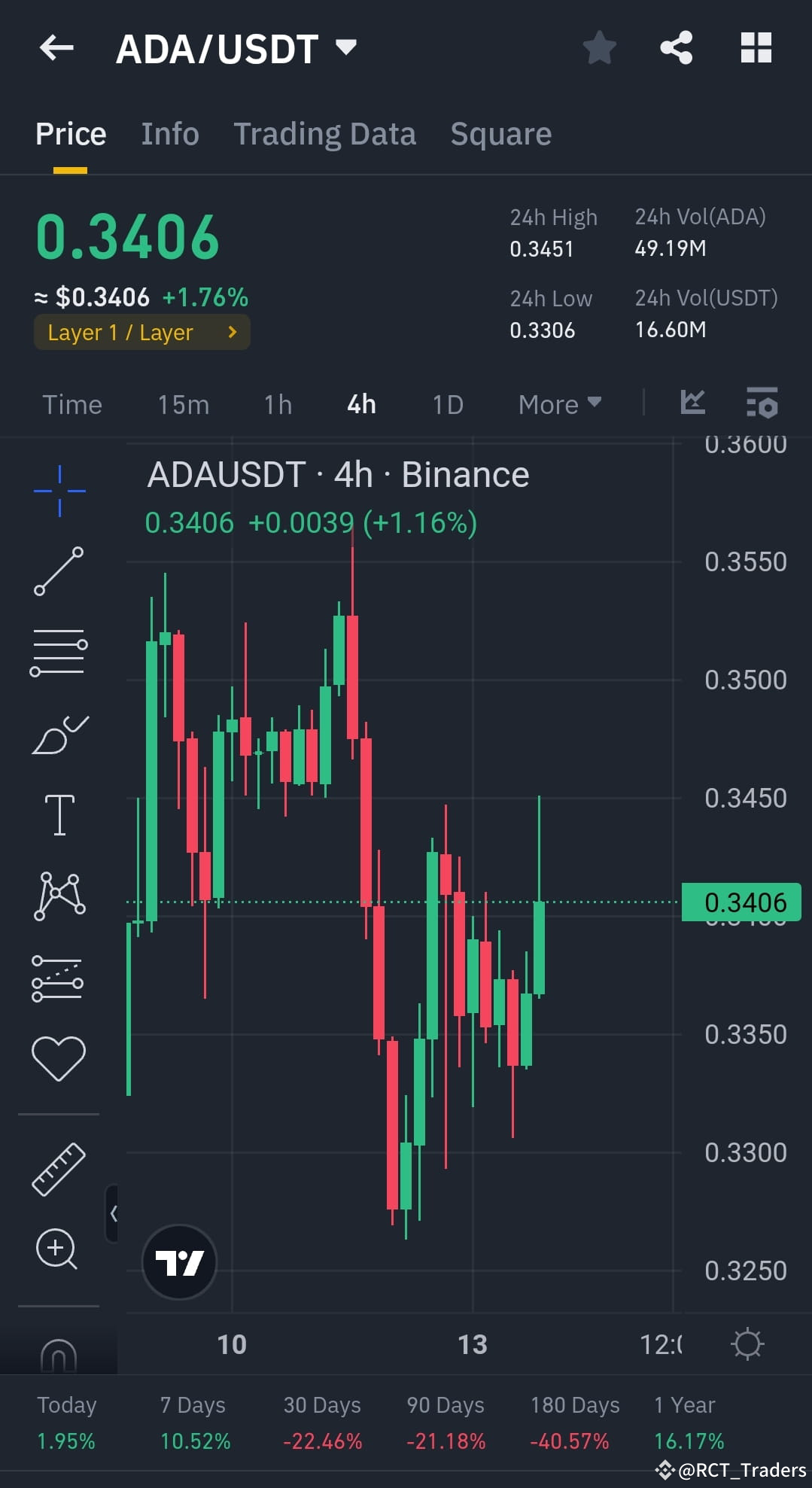Select the 1D timeframe
The width and height of the screenshot is (812, 1488).
click(446, 404)
